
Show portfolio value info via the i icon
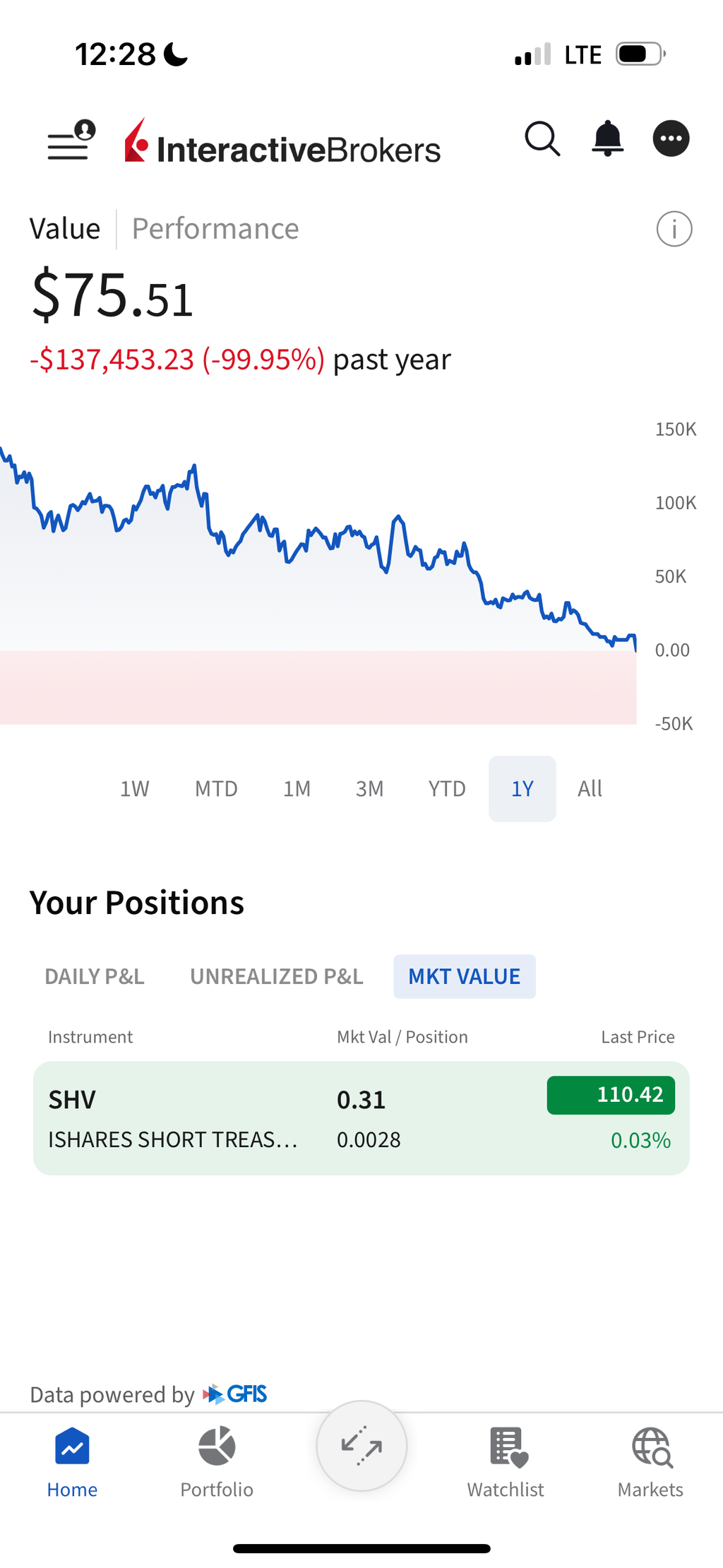674,229
